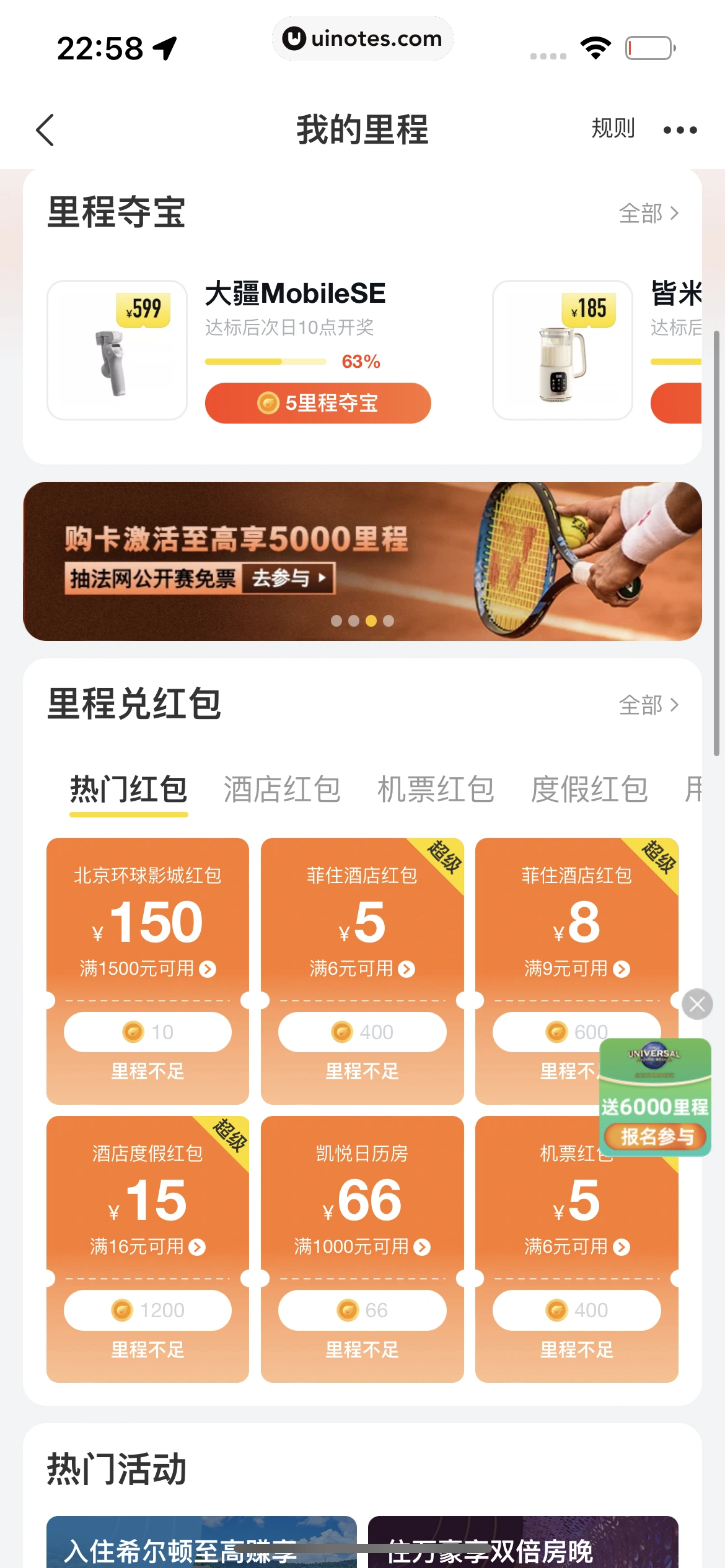Image resolution: width=725 pixels, height=1568 pixels.
Task: Open the 规则 rules link
Action: (612, 129)
